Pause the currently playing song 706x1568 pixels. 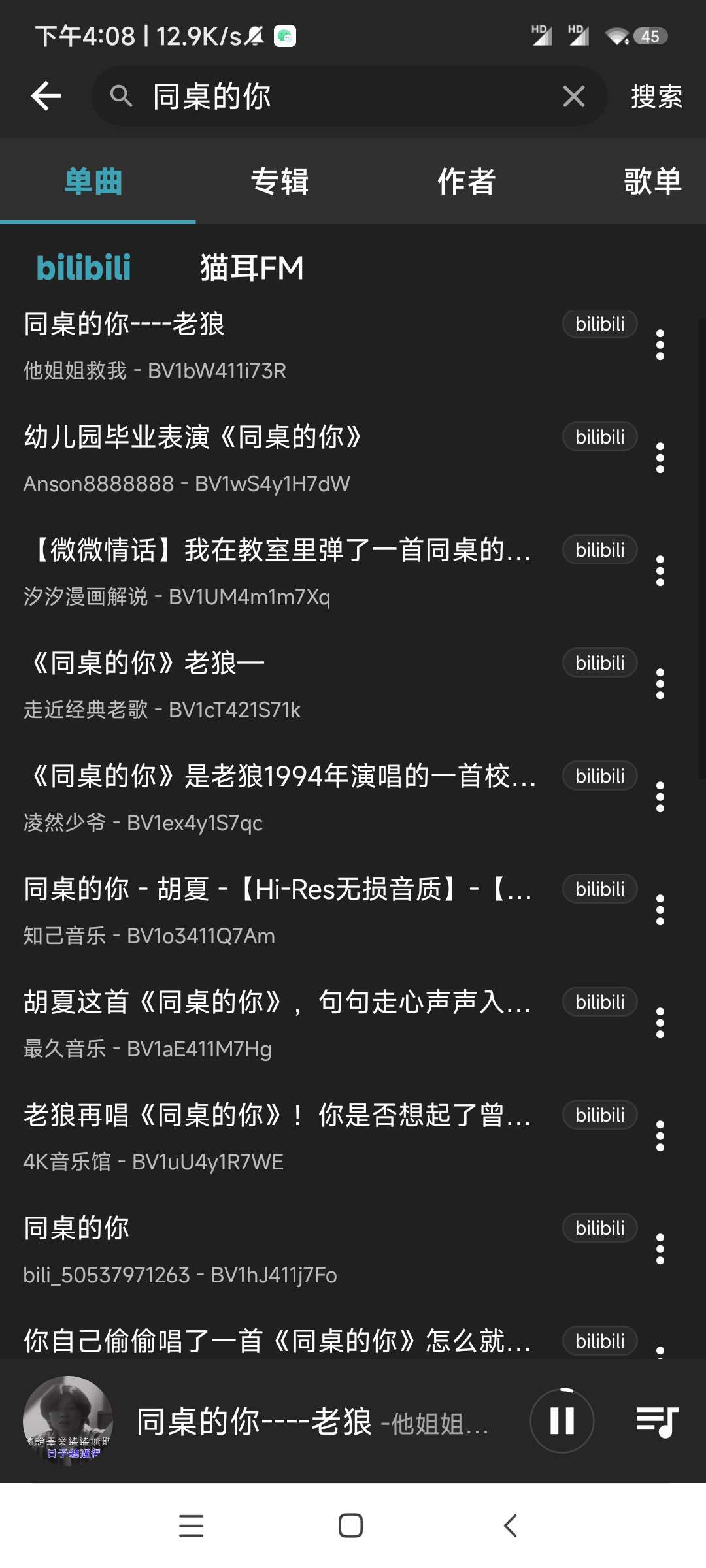562,1421
